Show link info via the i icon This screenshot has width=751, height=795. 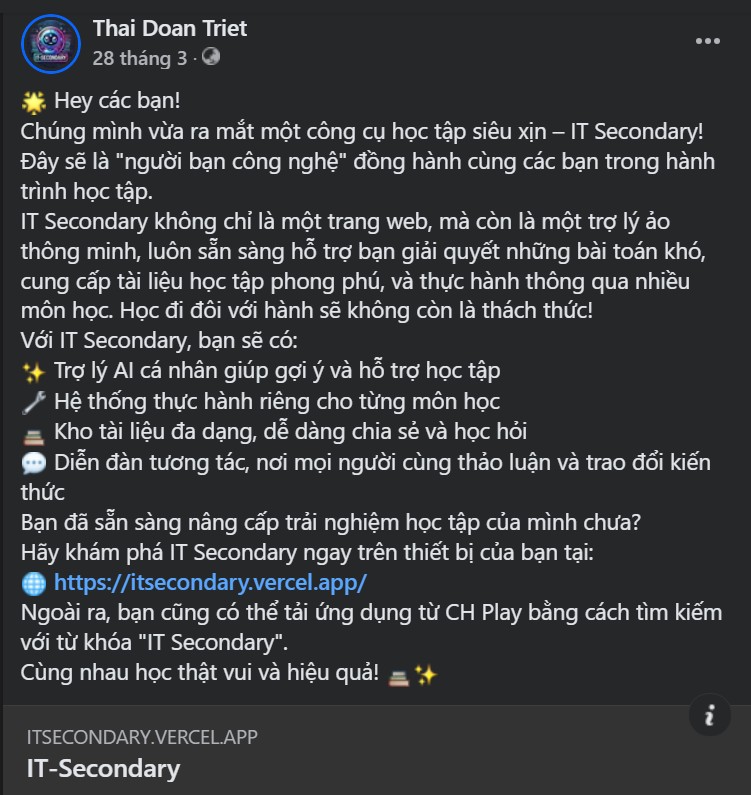(x=710, y=716)
